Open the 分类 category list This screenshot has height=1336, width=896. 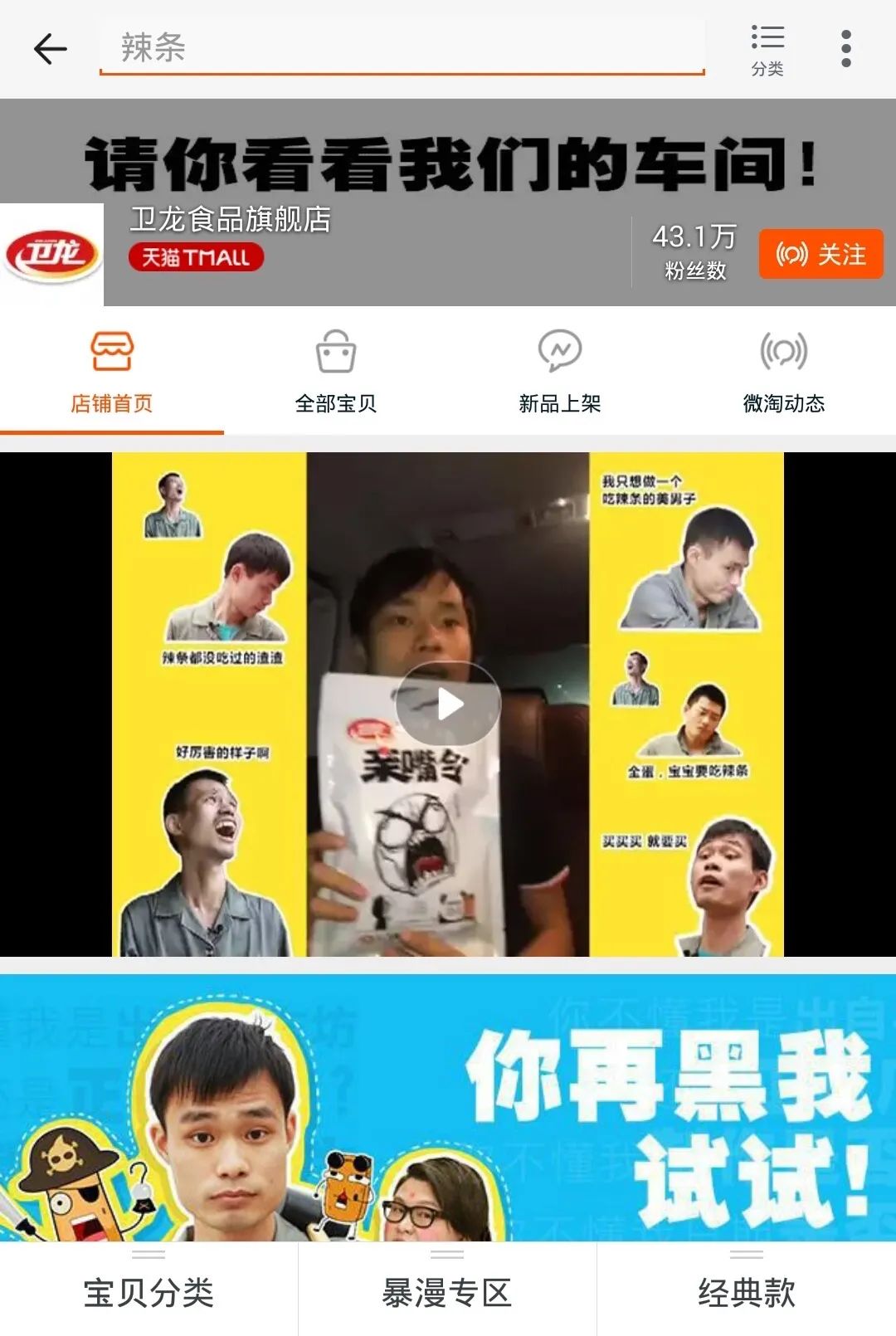click(767, 50)
